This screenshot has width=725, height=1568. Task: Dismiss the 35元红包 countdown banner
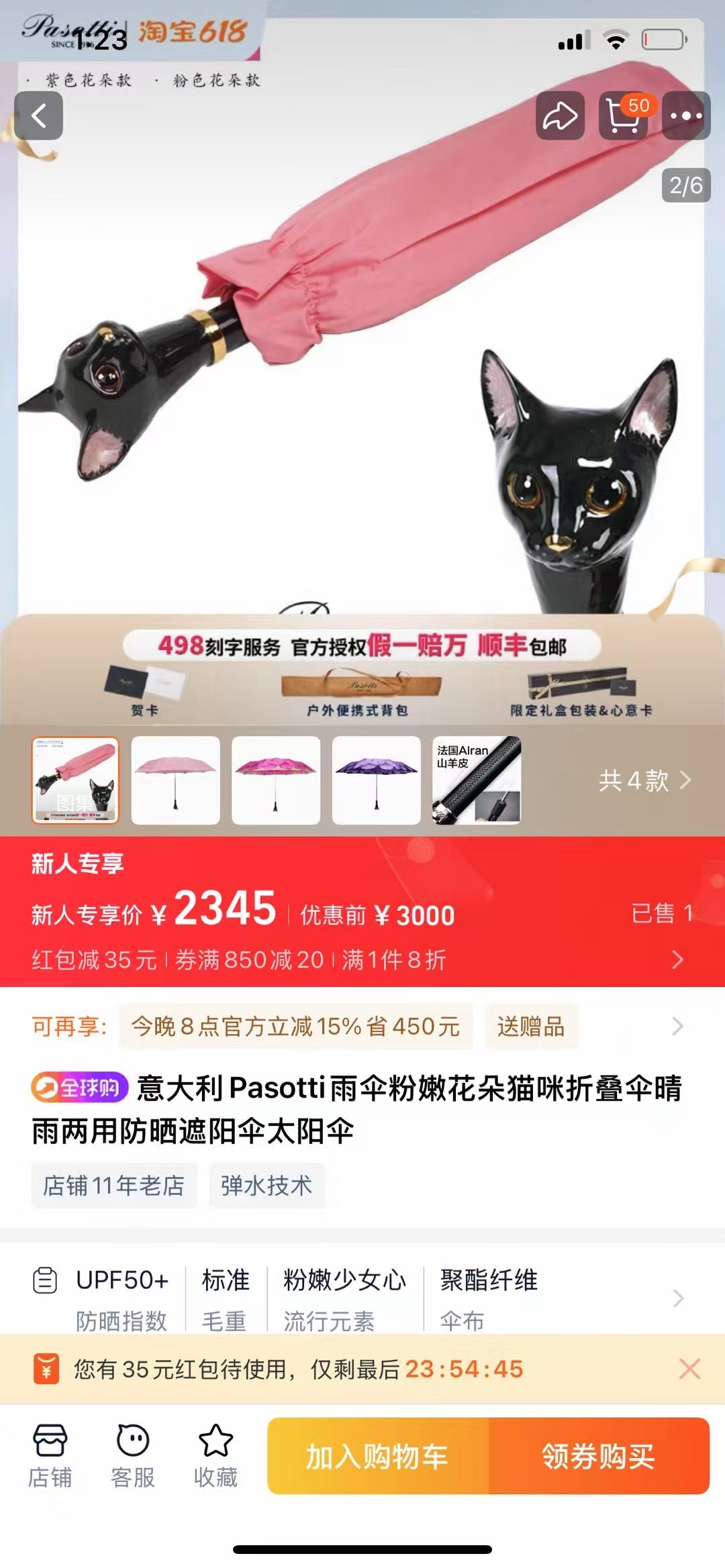tap(689, 1369)
